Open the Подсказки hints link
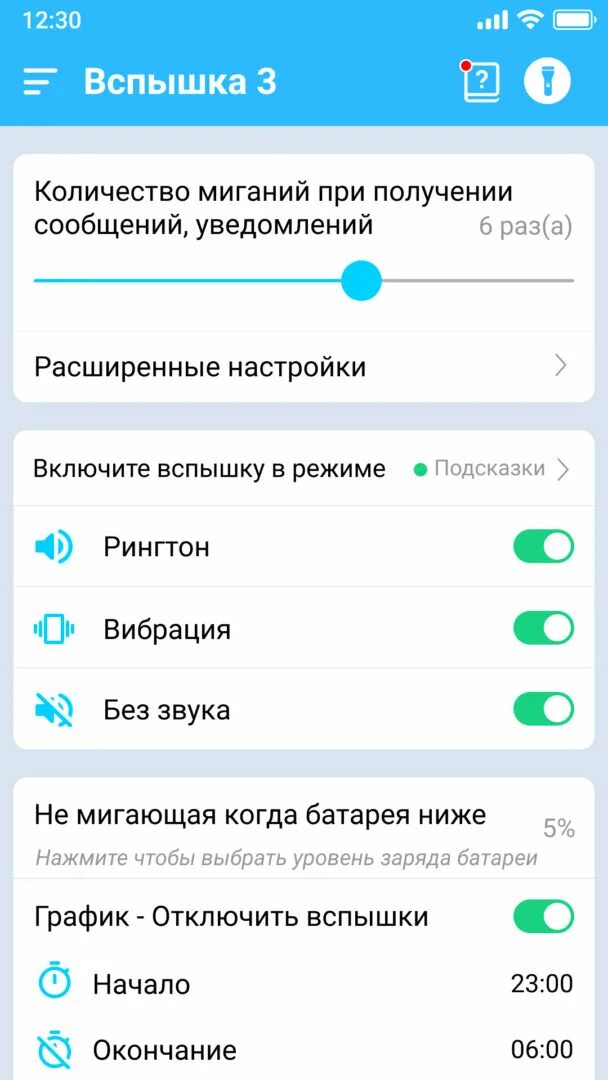Image resolution: width=608 pixels, height=1080 pixels. coord(492,469)
